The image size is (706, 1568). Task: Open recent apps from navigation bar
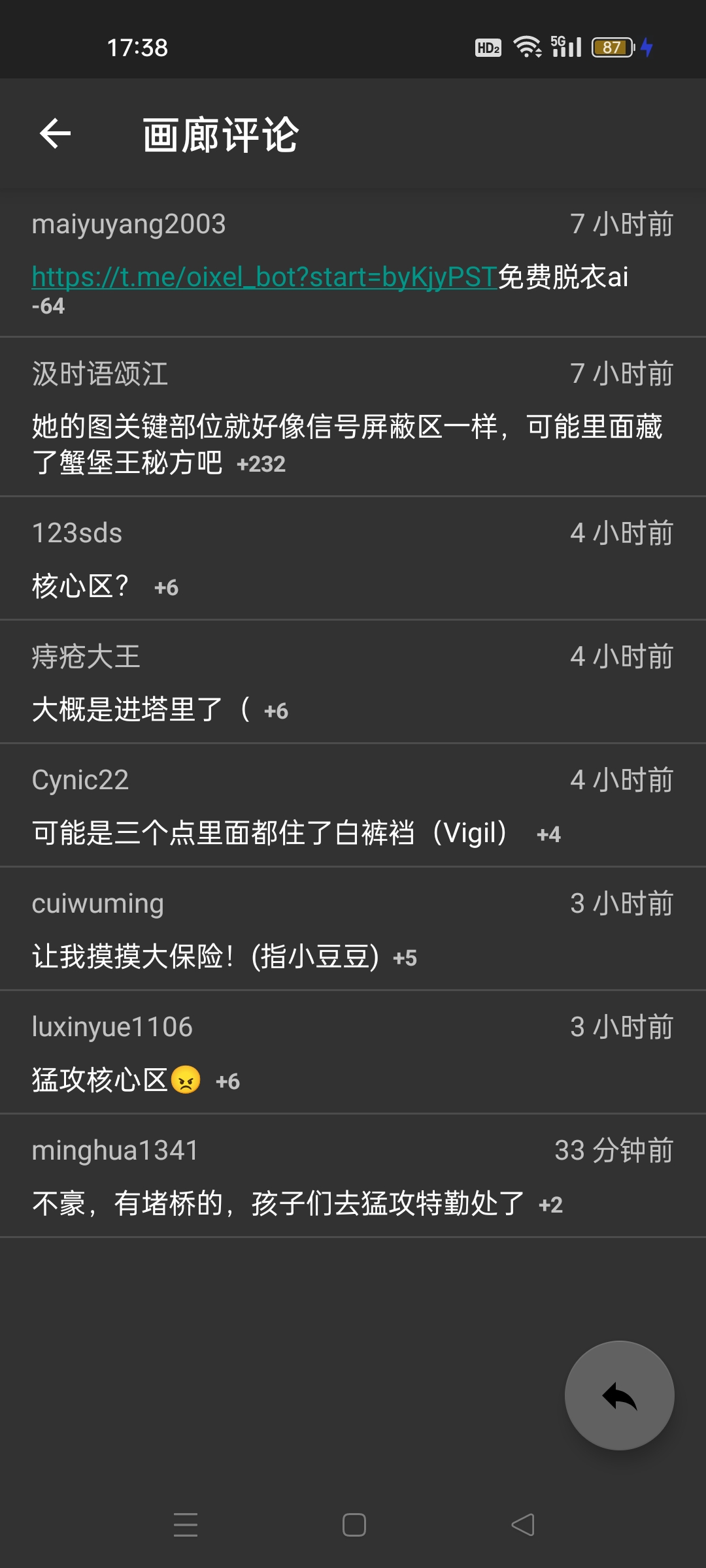tap(186, 1525)
